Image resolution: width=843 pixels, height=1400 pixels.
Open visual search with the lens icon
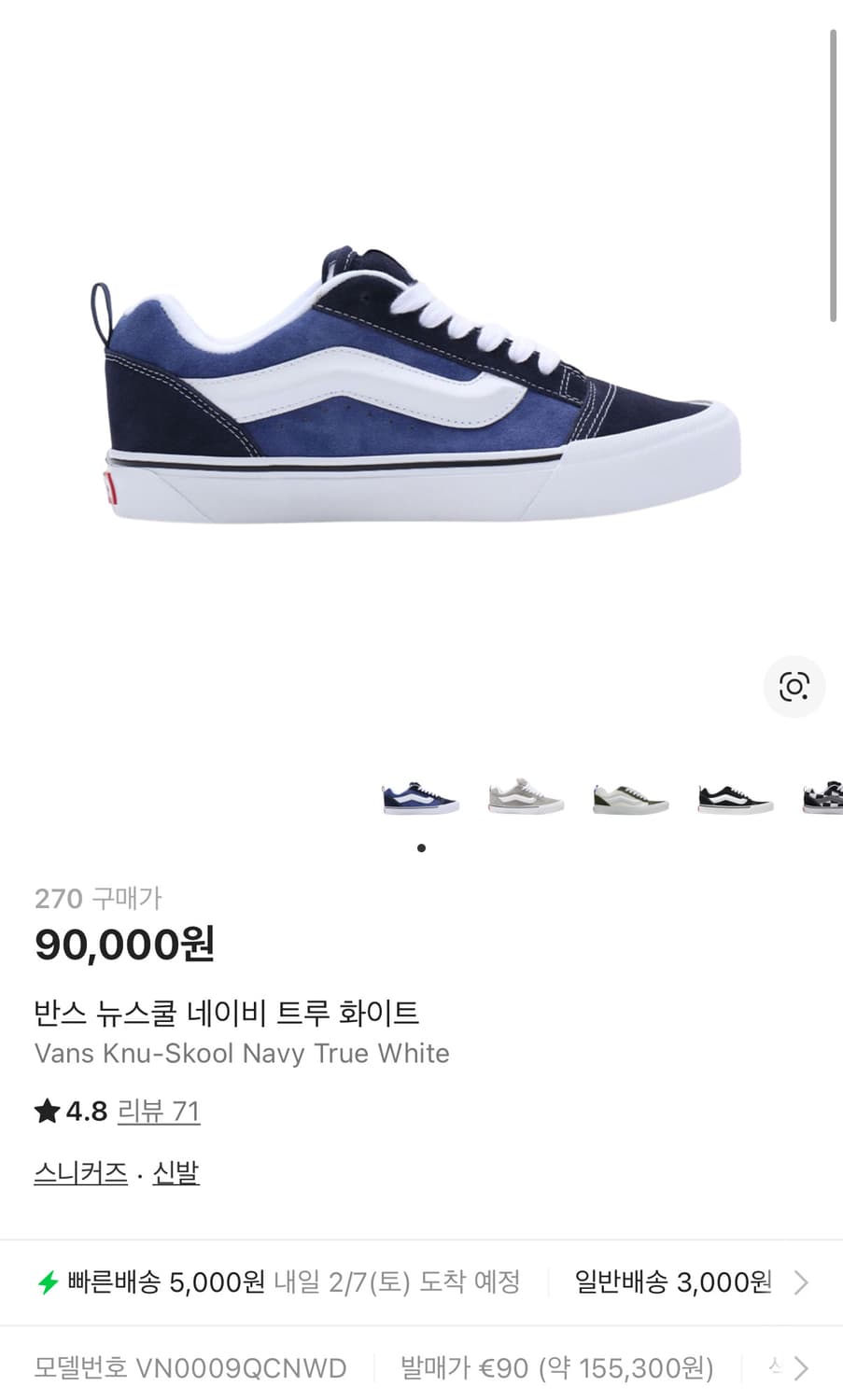coord(794,686)
